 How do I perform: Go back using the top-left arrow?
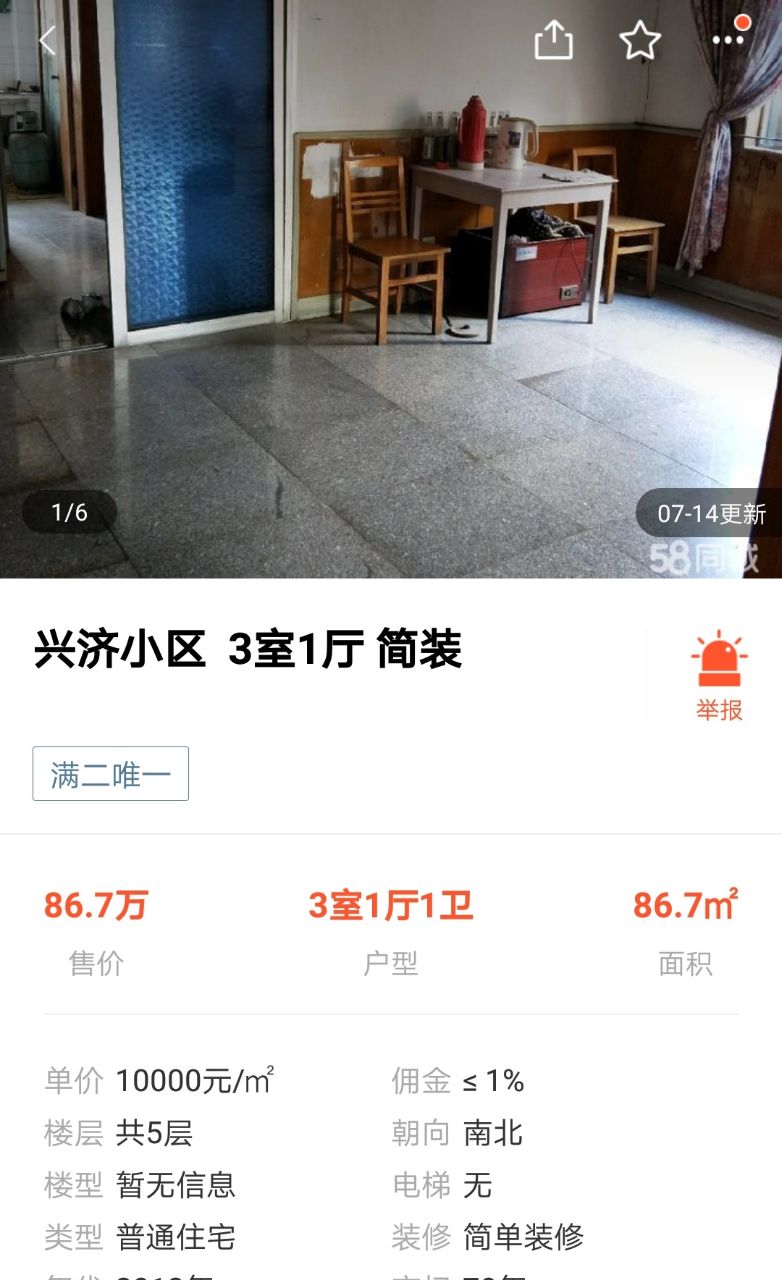click(47, 40)
